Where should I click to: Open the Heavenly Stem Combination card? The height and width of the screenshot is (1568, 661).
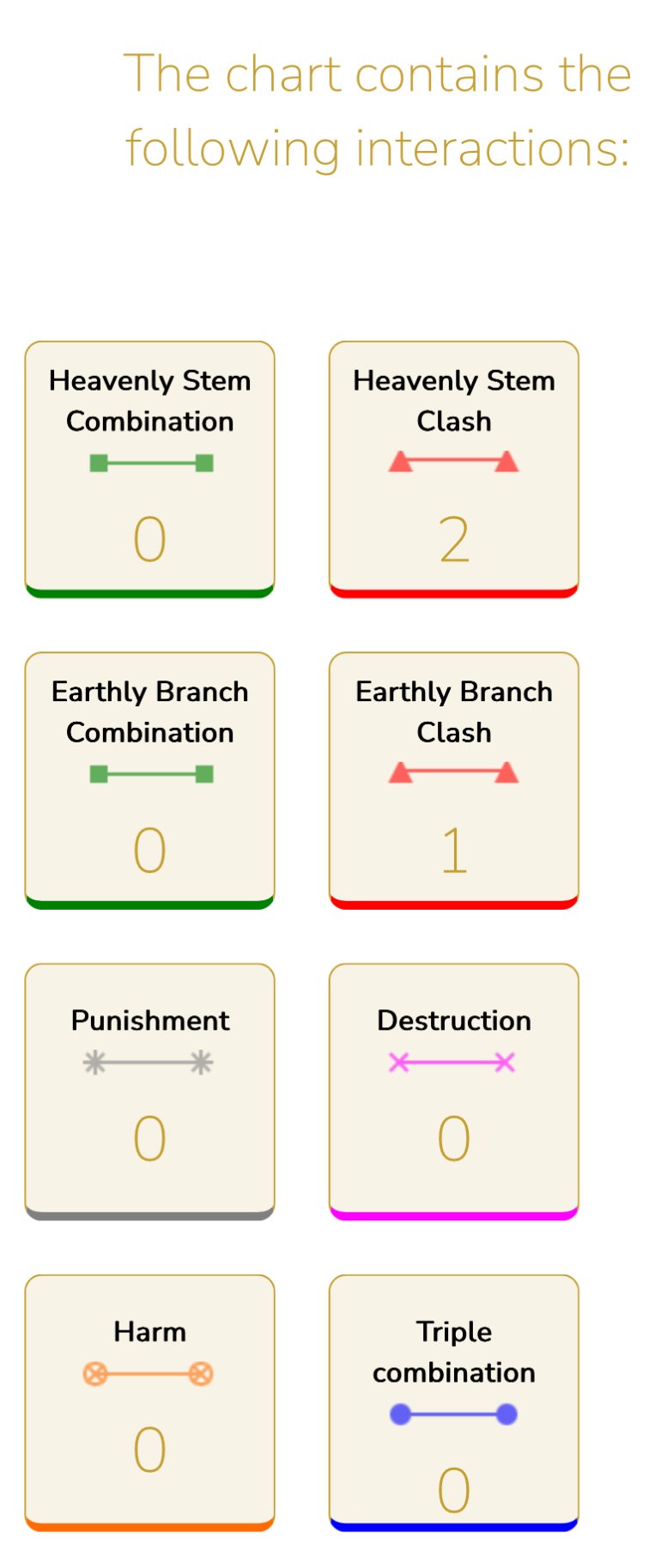(149, 469)
